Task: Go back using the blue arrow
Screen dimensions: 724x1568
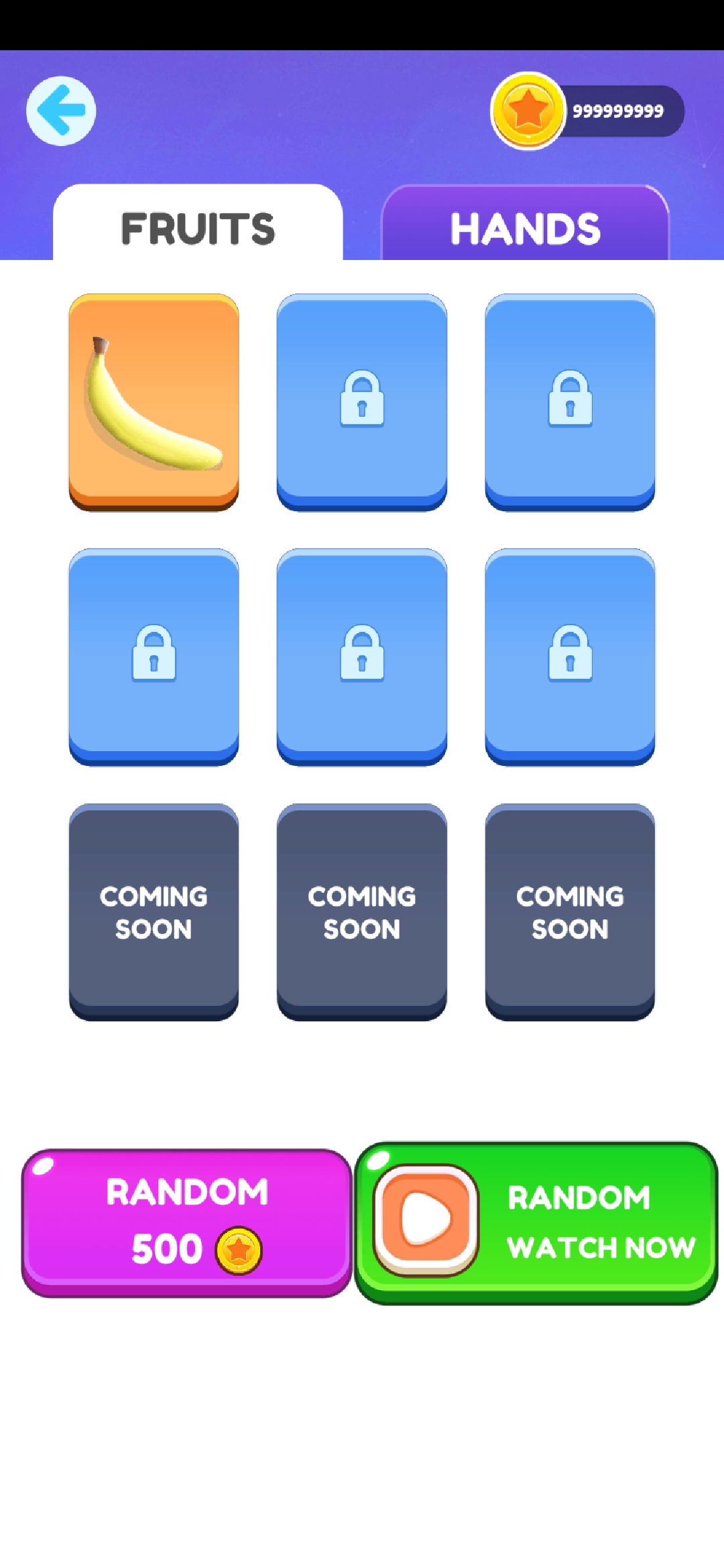Action: (61, 111)
